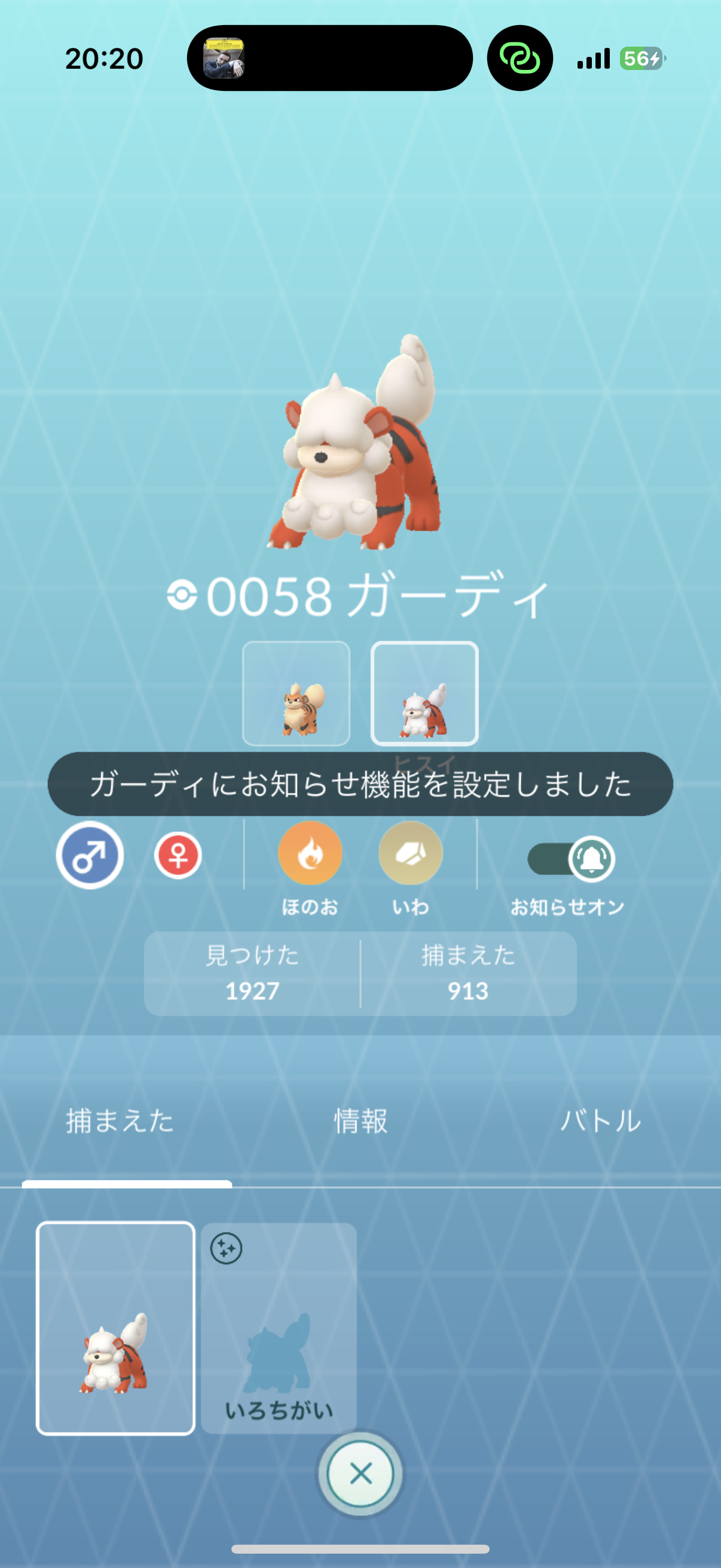
Task: Switch to the 捕まえた tab
Action: tap(120, 1121)
